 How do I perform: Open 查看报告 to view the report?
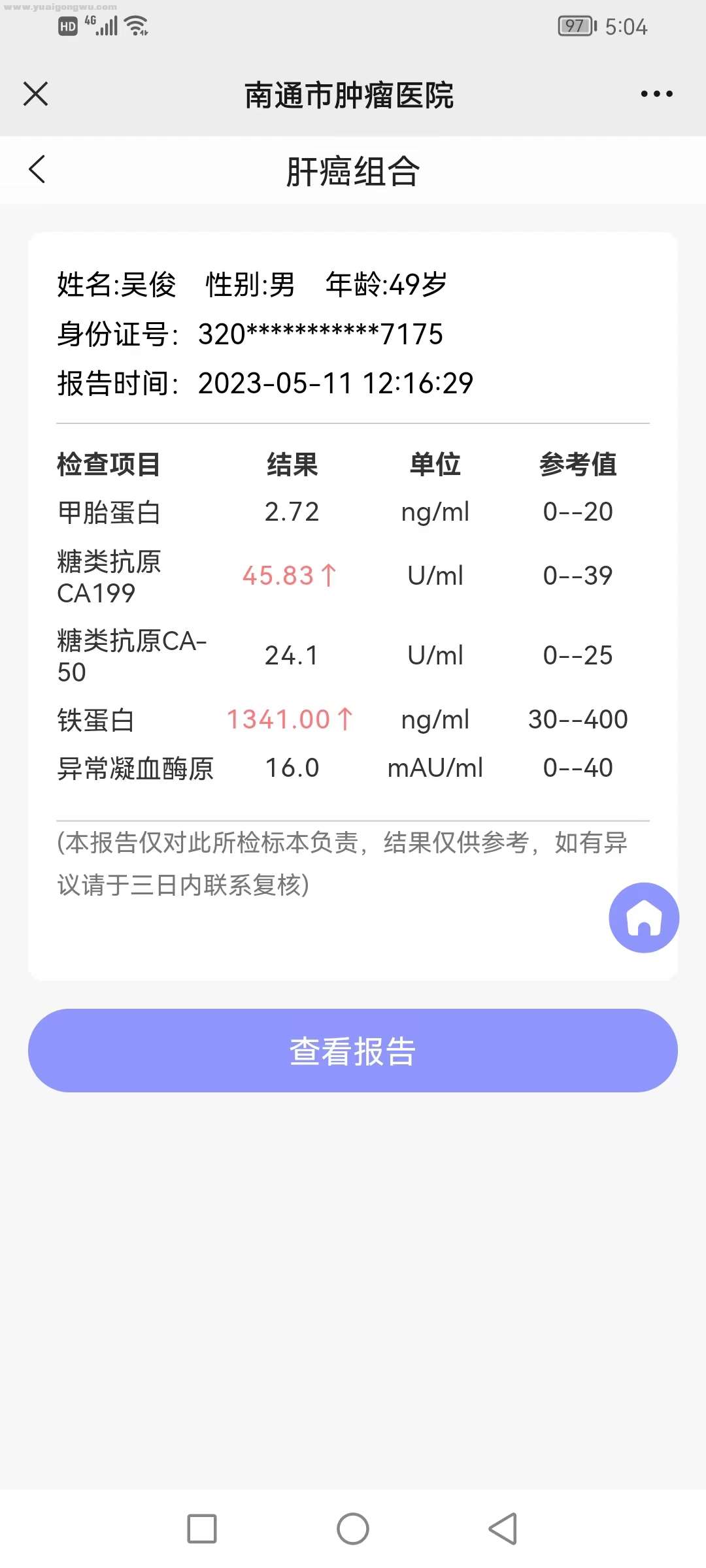(353, 1051)
